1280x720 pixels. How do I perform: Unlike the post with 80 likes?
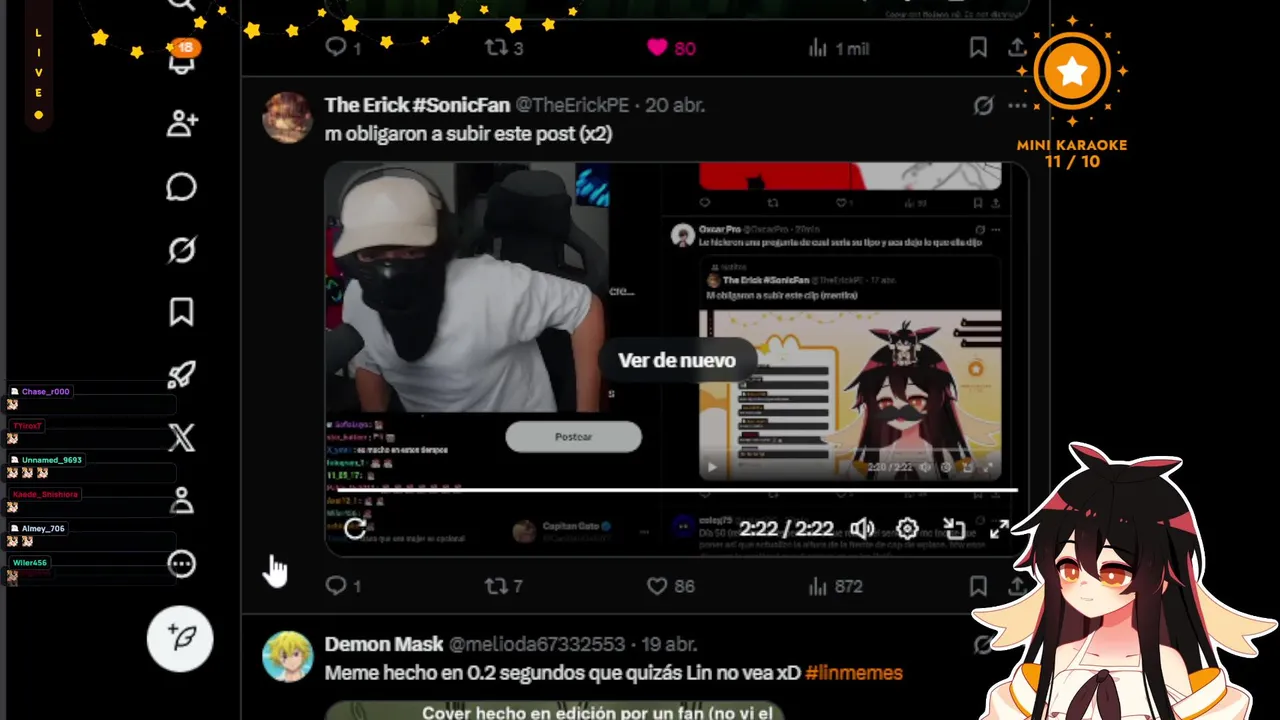[657, 47]
